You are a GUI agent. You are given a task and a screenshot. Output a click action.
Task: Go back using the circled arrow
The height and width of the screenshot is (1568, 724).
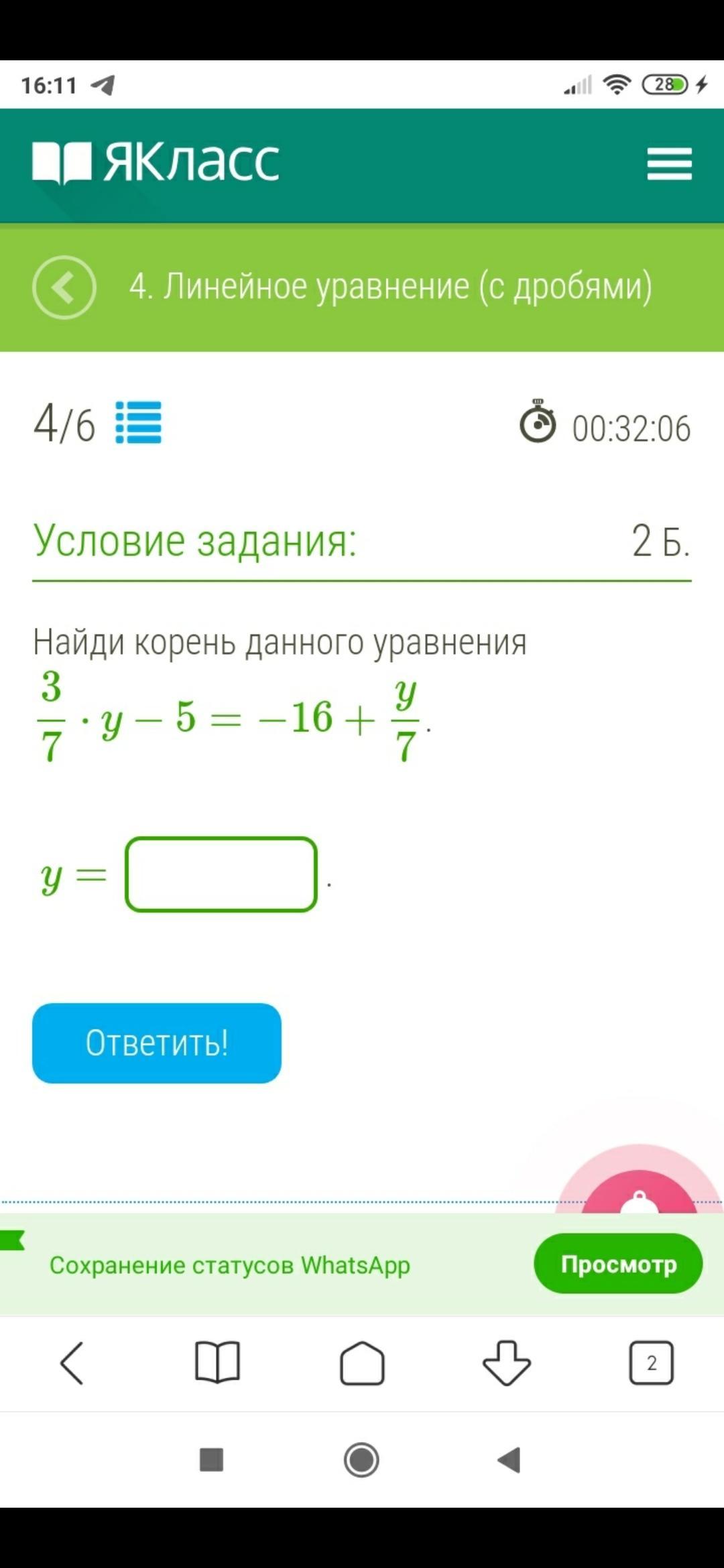point(64,287)
